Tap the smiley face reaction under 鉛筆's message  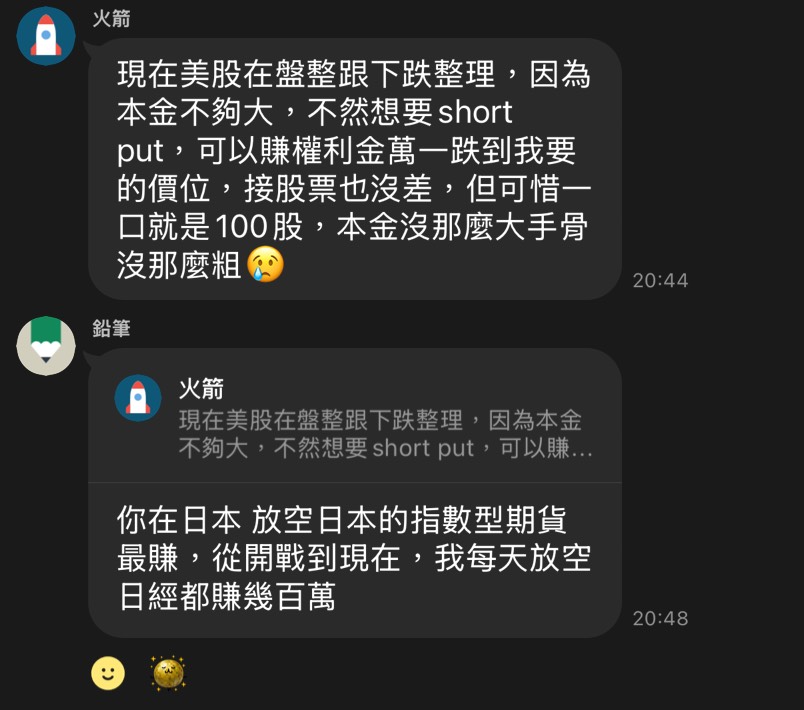pyautogui.click(x=108, y=673)
